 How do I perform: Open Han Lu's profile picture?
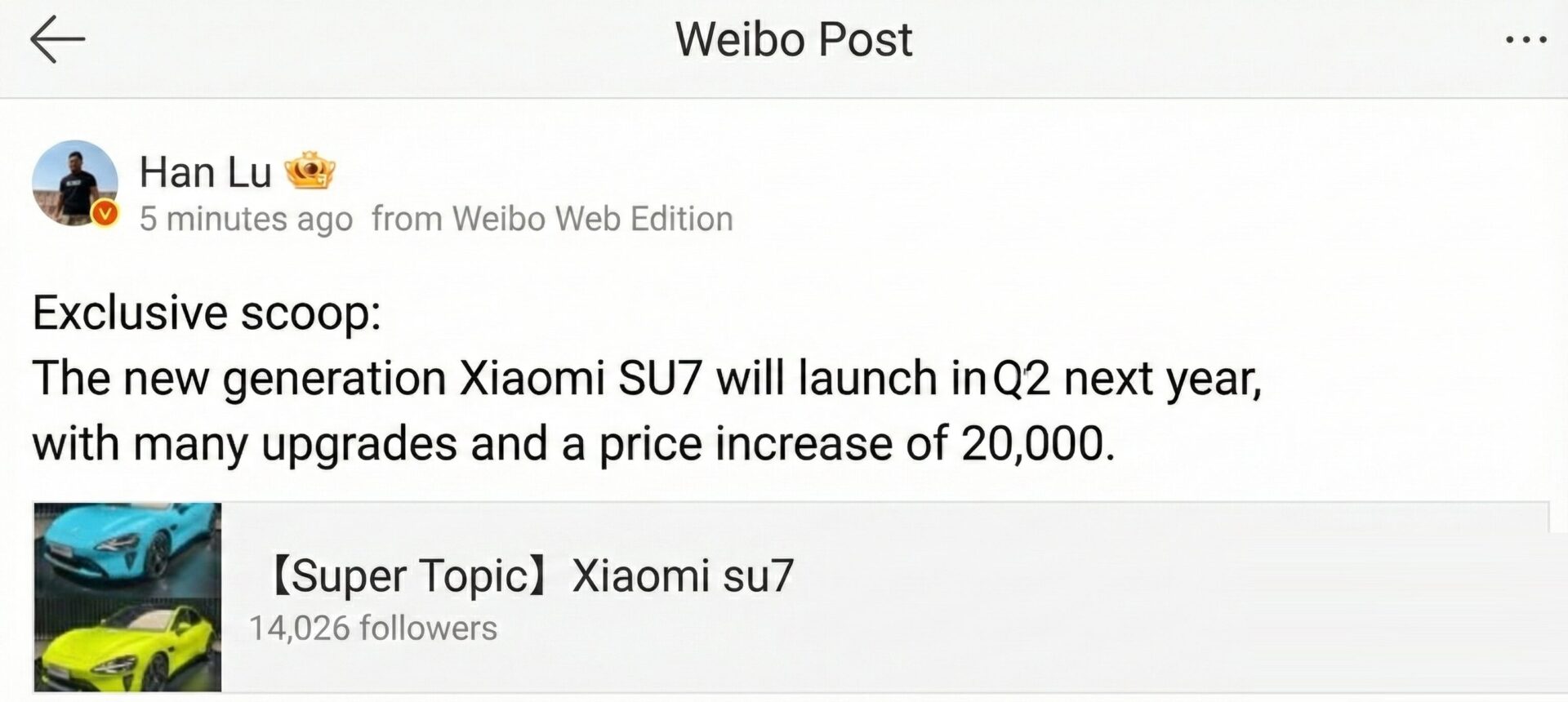pyautogui.click(x=74, y=183)
